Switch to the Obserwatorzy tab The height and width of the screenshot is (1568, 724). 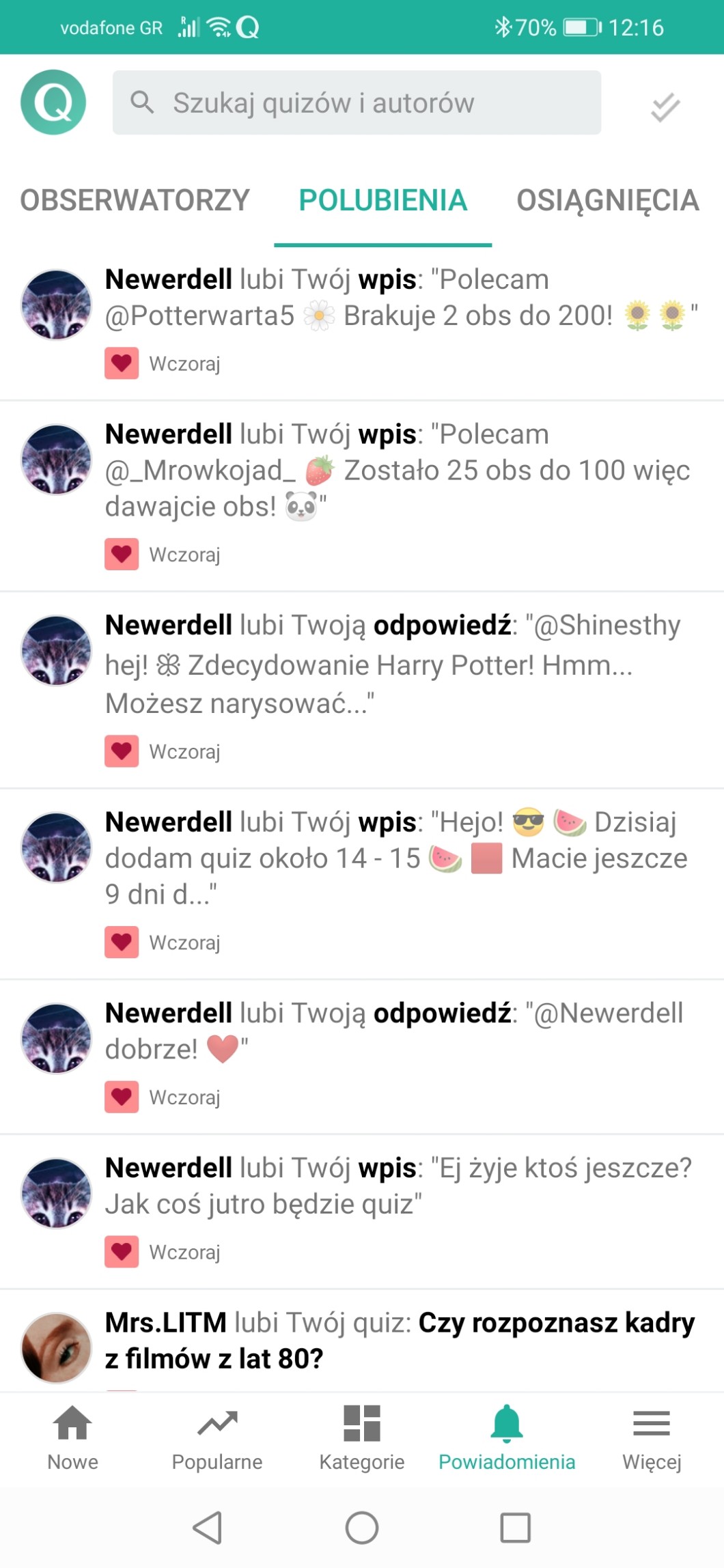(x=135, y=201)
